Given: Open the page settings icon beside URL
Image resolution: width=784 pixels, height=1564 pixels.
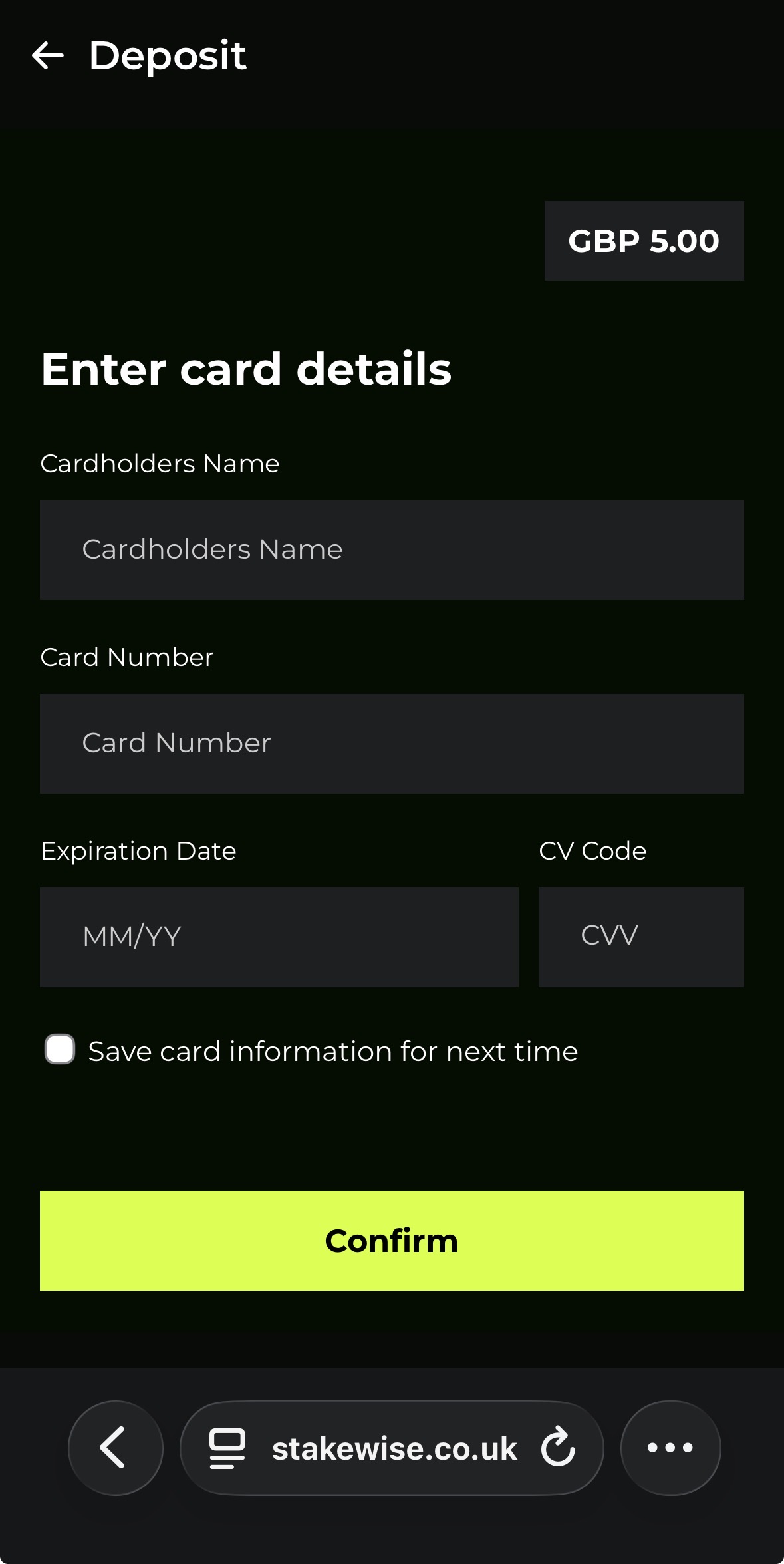Looking at the screenshot, I should pyautogui.click(x=227, y=1448).
